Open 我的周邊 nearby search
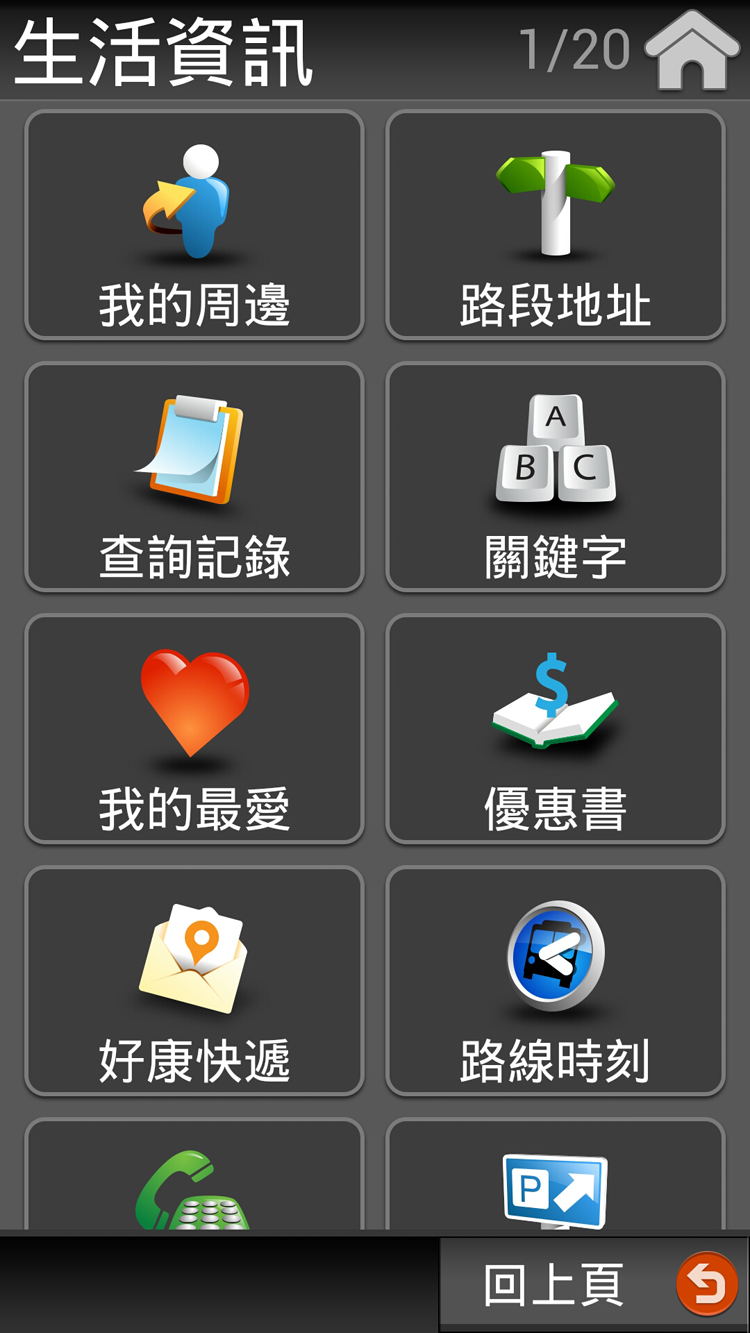 pyautogui.click(x=194, y=225)
